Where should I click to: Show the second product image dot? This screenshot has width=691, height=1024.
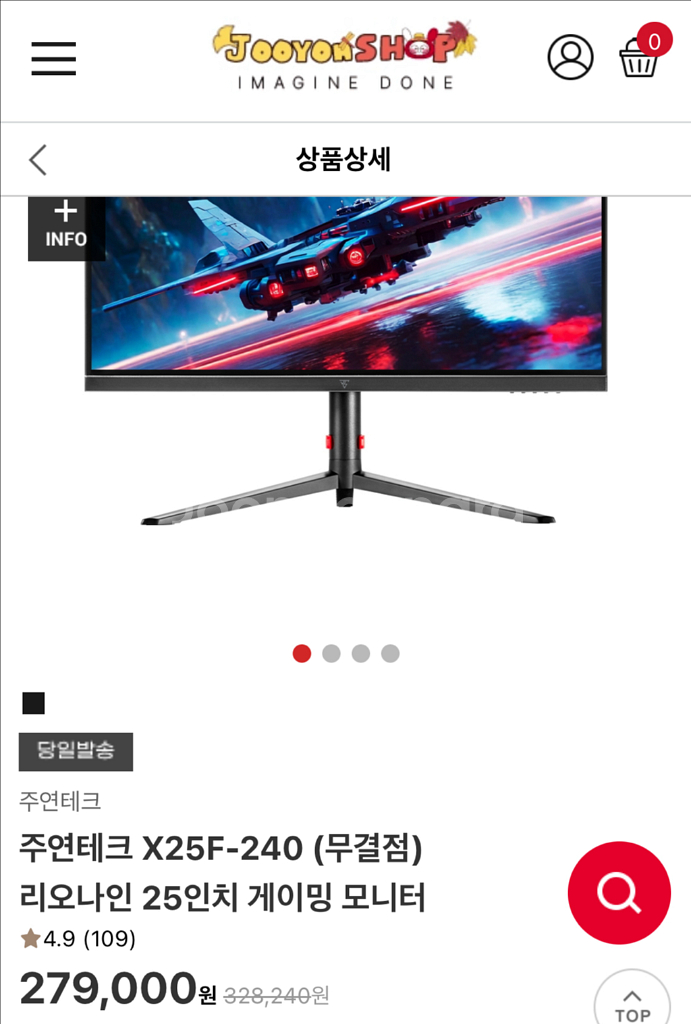click(x=331, y=654)
